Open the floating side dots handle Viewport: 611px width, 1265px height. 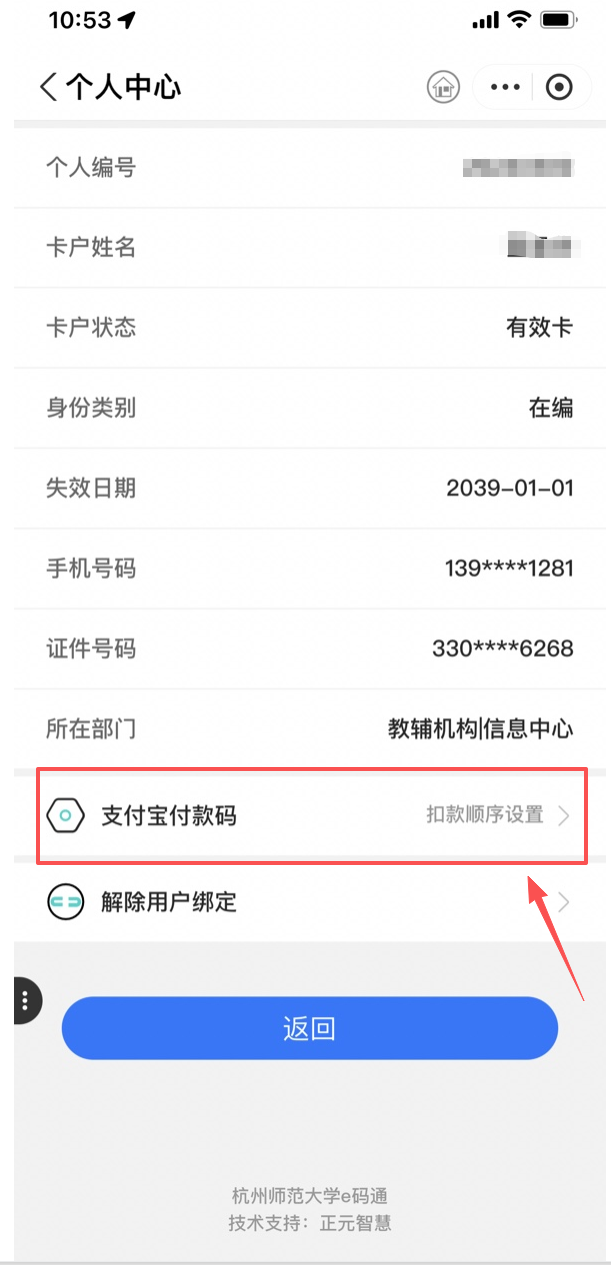[x=24, y=1000]
